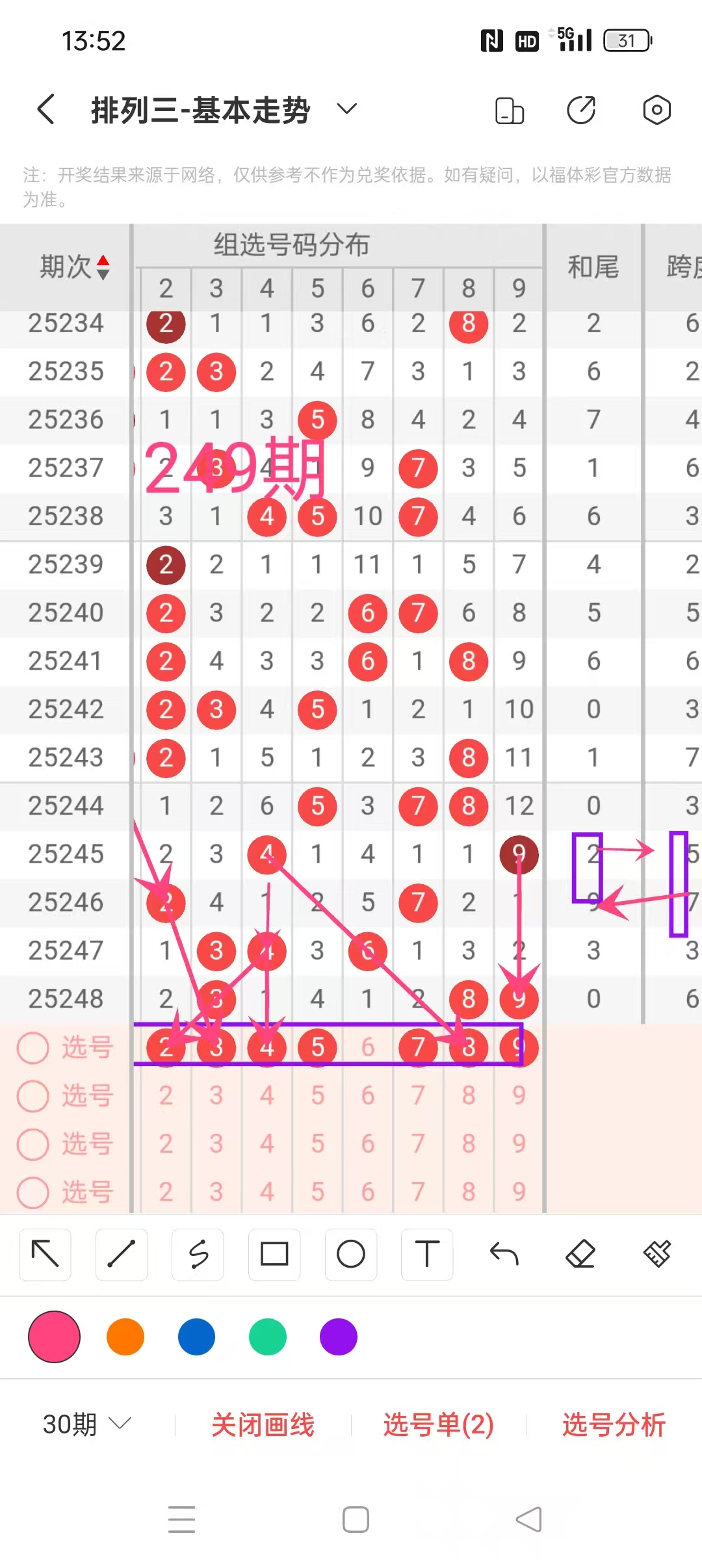Open chart settings hexagon icon
This screenshot has width=702, height=1568.
[656, 109]
